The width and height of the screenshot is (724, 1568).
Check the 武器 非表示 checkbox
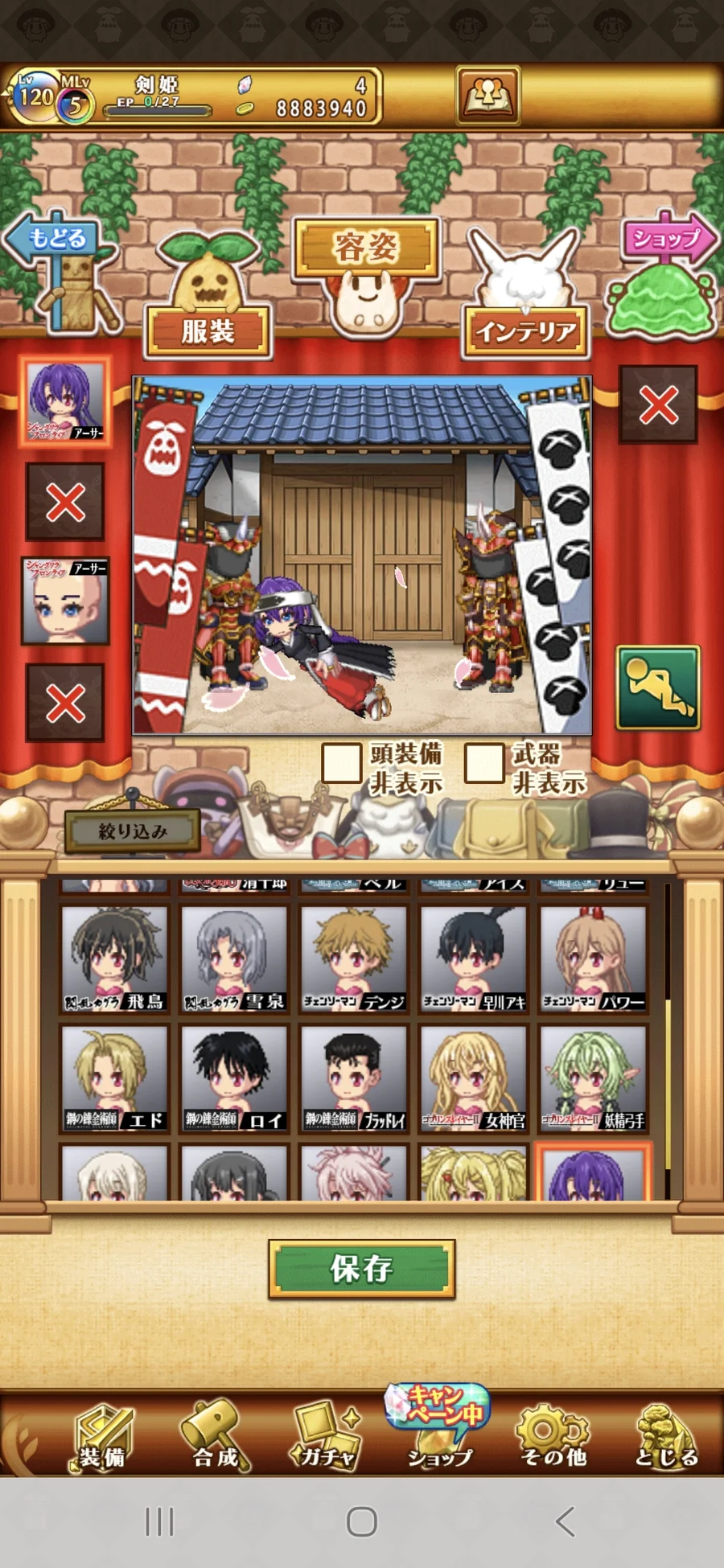484,762
